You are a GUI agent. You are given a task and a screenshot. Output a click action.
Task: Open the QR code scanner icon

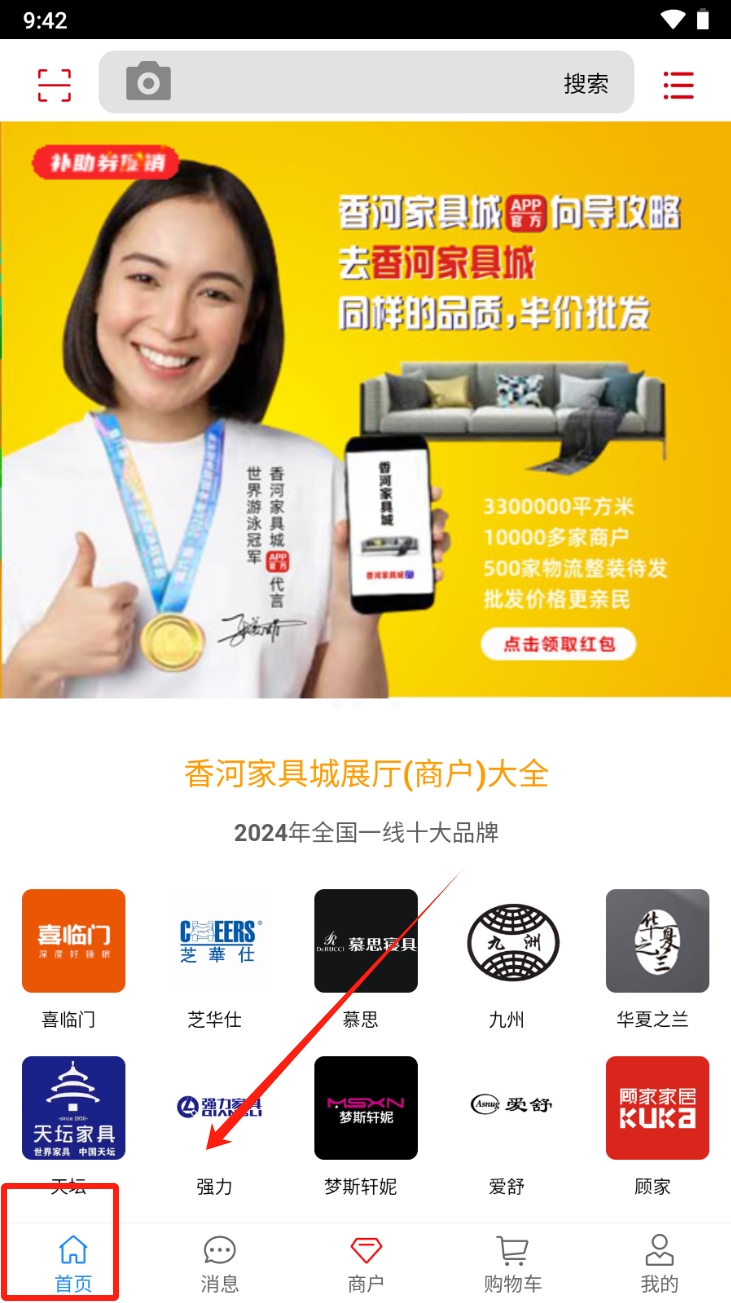click(x=54, y=85)
